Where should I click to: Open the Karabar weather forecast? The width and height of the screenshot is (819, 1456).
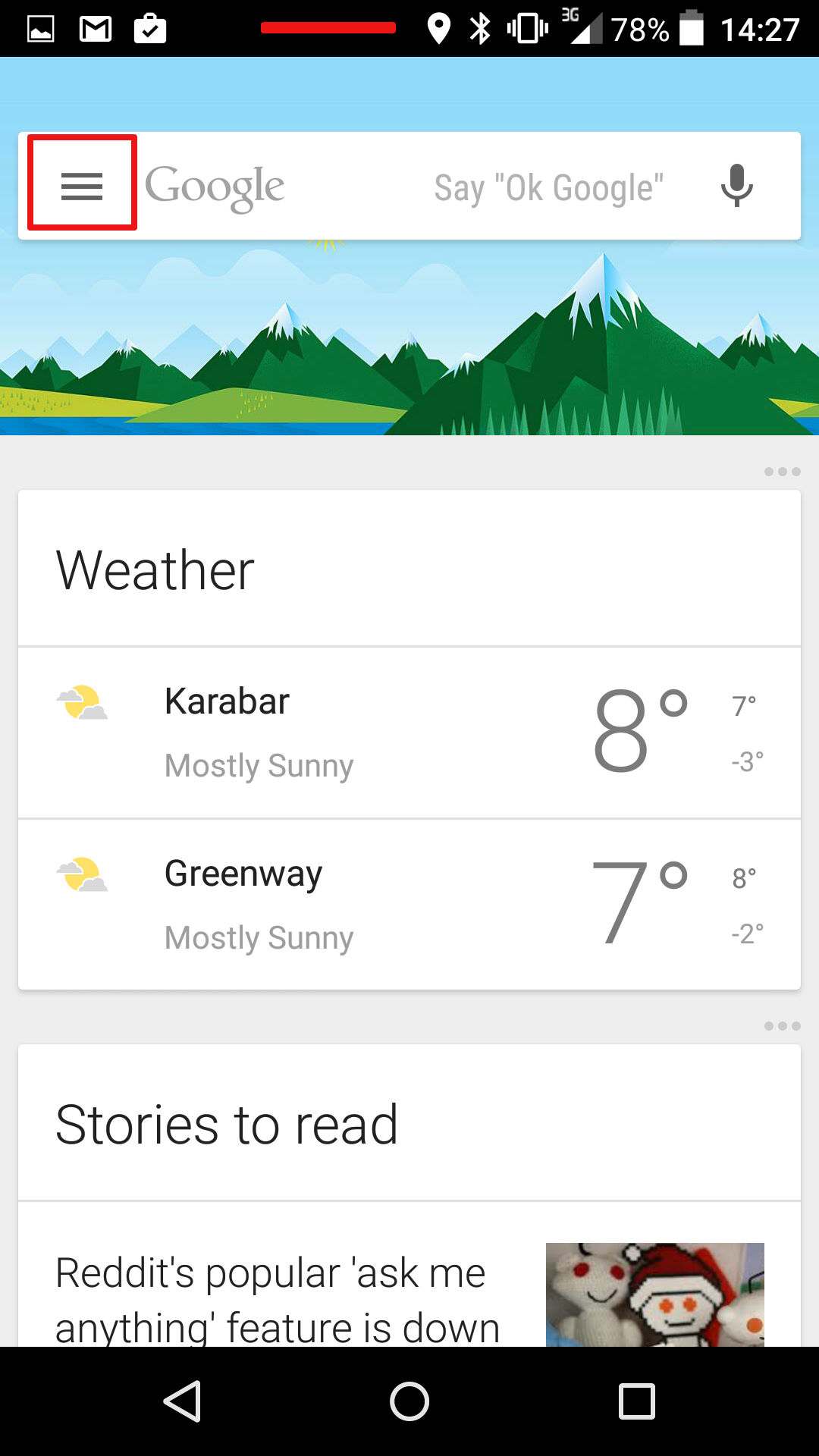tap(409, 733)
